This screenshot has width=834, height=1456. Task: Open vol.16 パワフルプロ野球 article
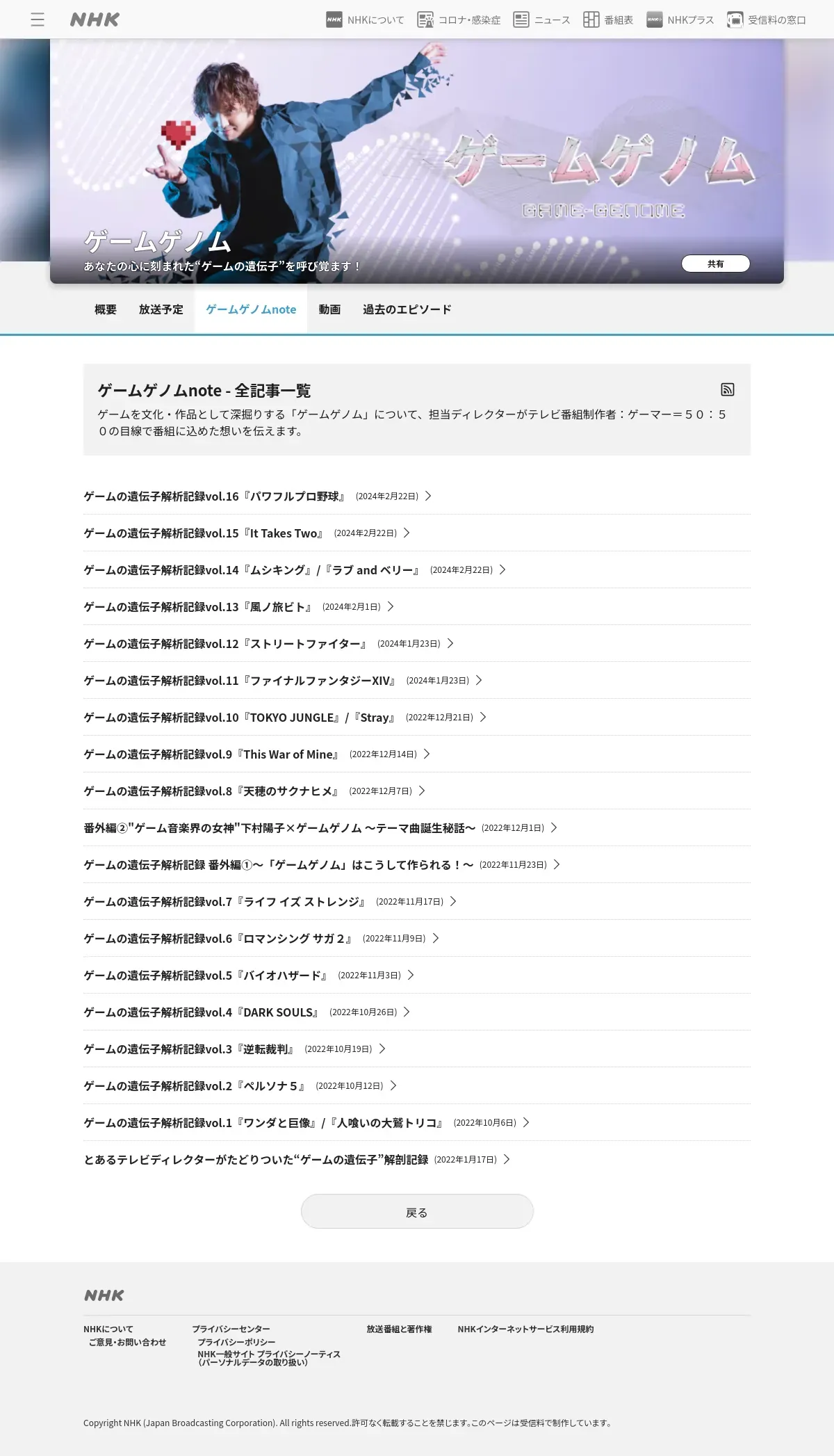258,496
